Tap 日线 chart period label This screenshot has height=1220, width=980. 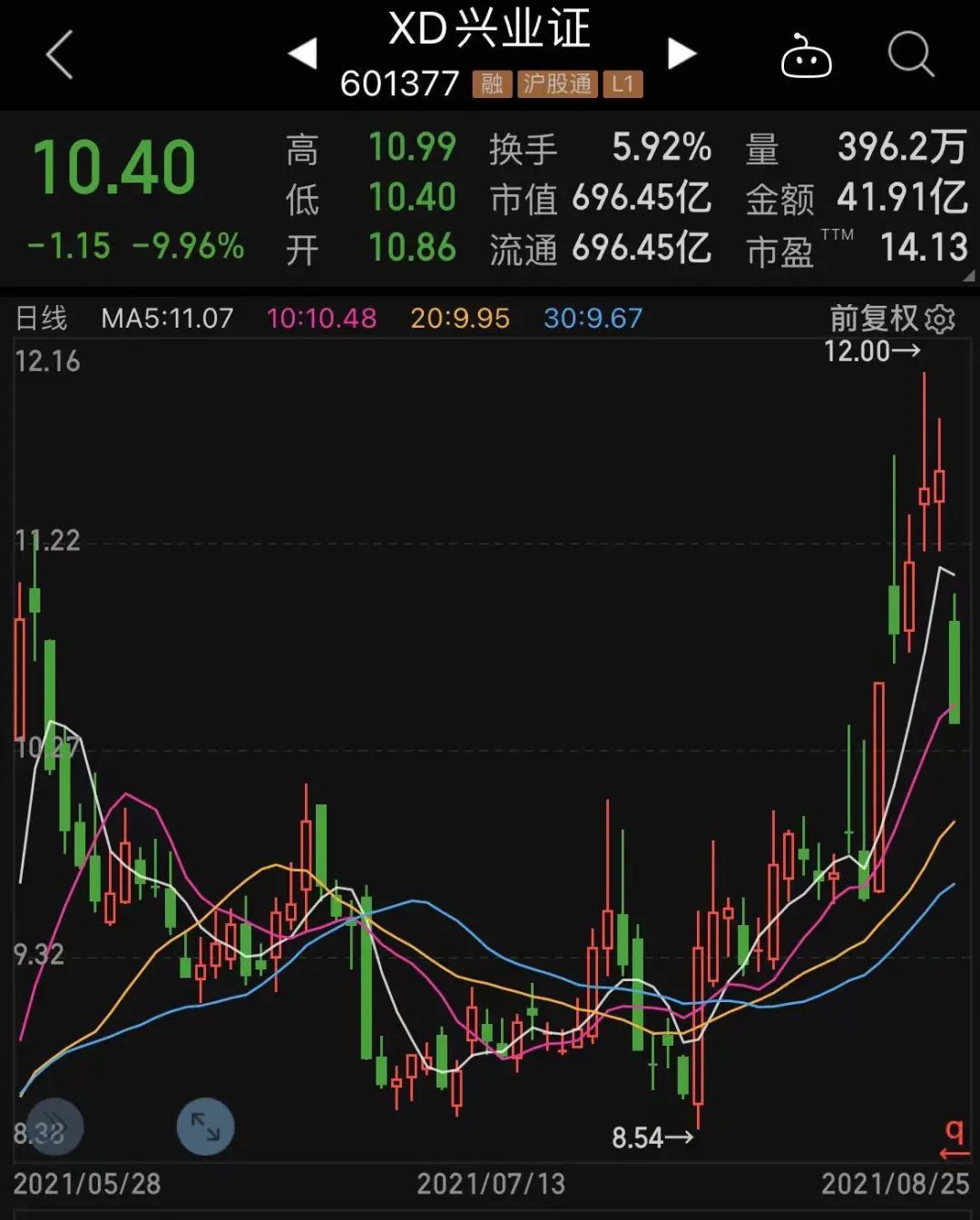pos(42,319)
